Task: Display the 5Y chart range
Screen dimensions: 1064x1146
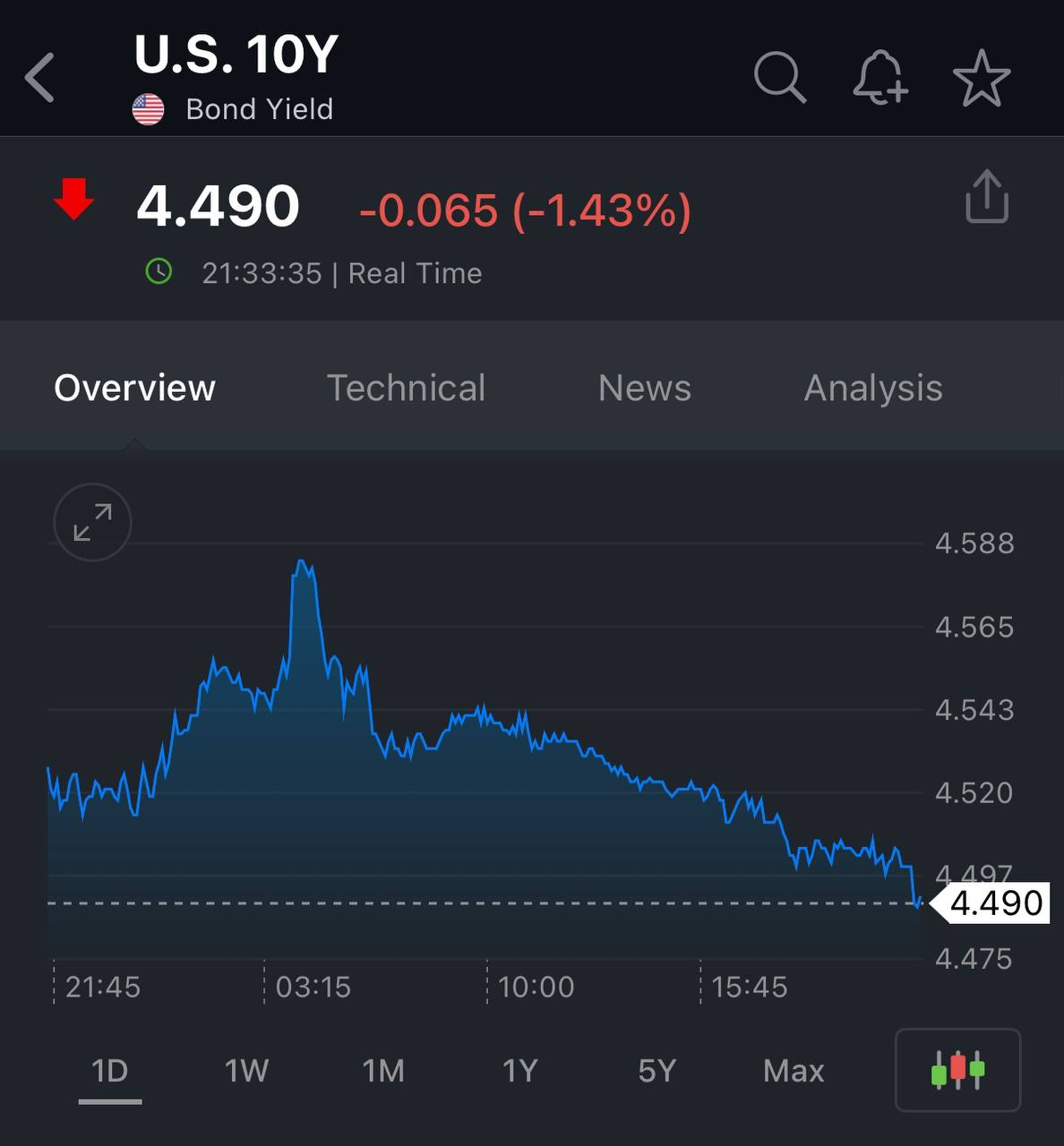Action: (656, 1071)
